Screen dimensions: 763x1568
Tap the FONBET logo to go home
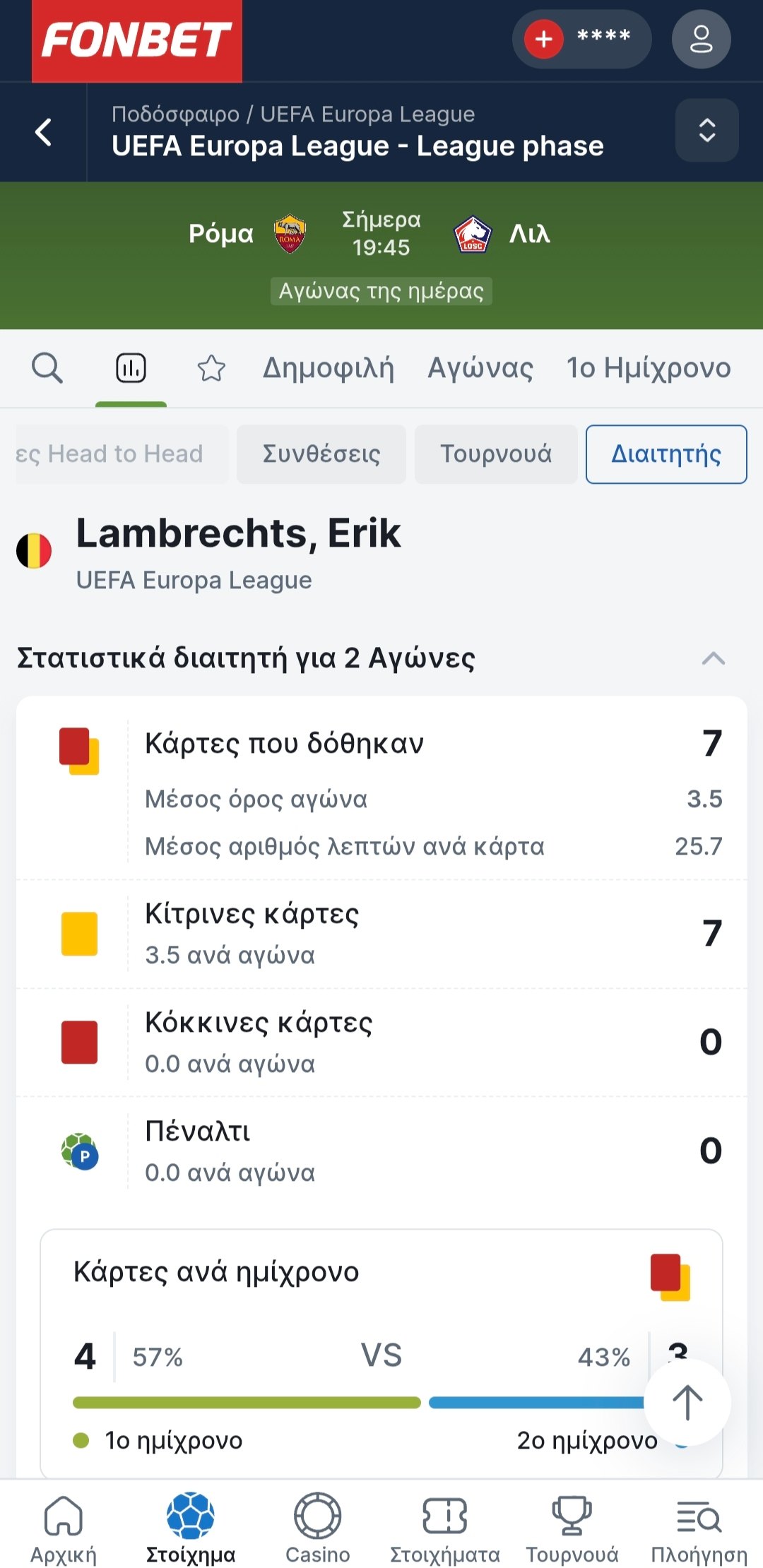point(137,40)
